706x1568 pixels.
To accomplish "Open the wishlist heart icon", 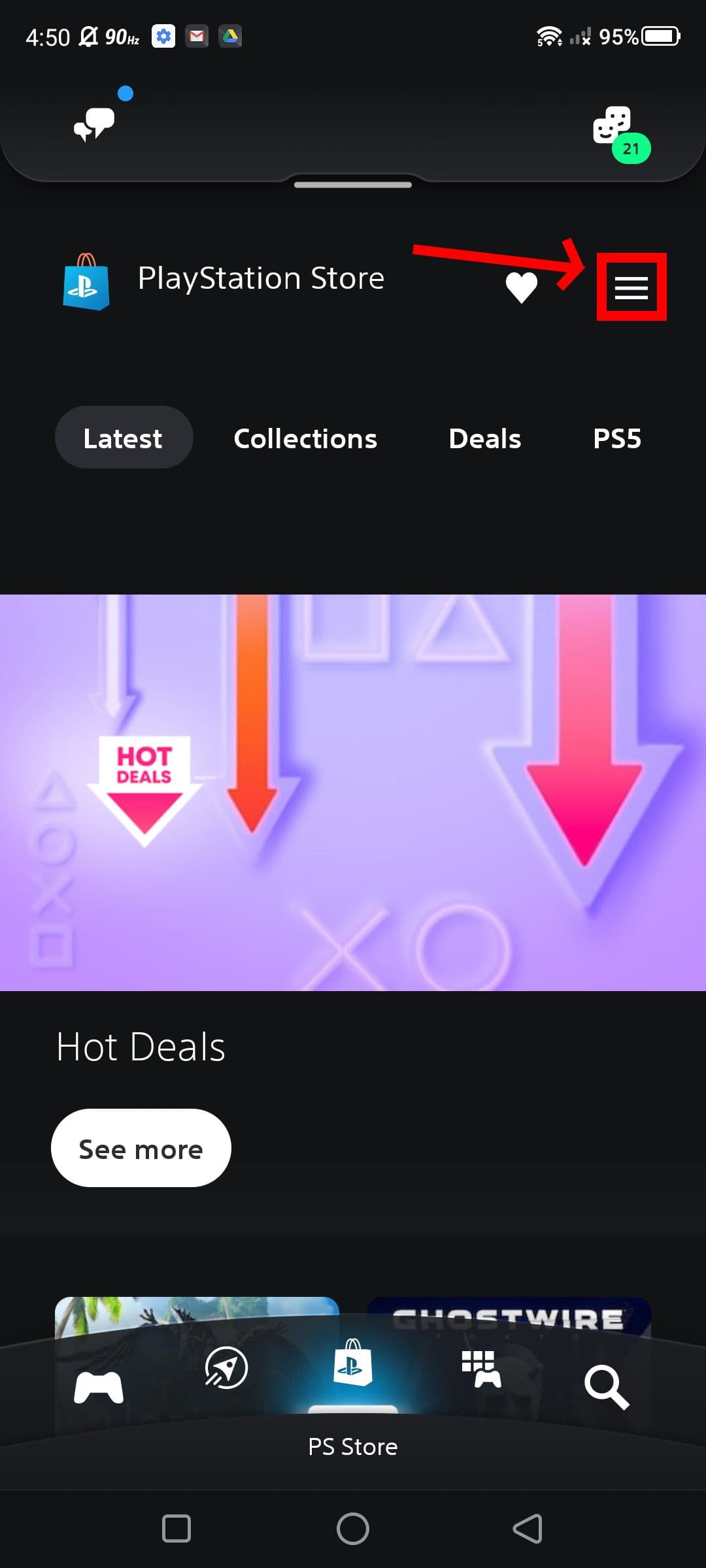I will (521, 287).
